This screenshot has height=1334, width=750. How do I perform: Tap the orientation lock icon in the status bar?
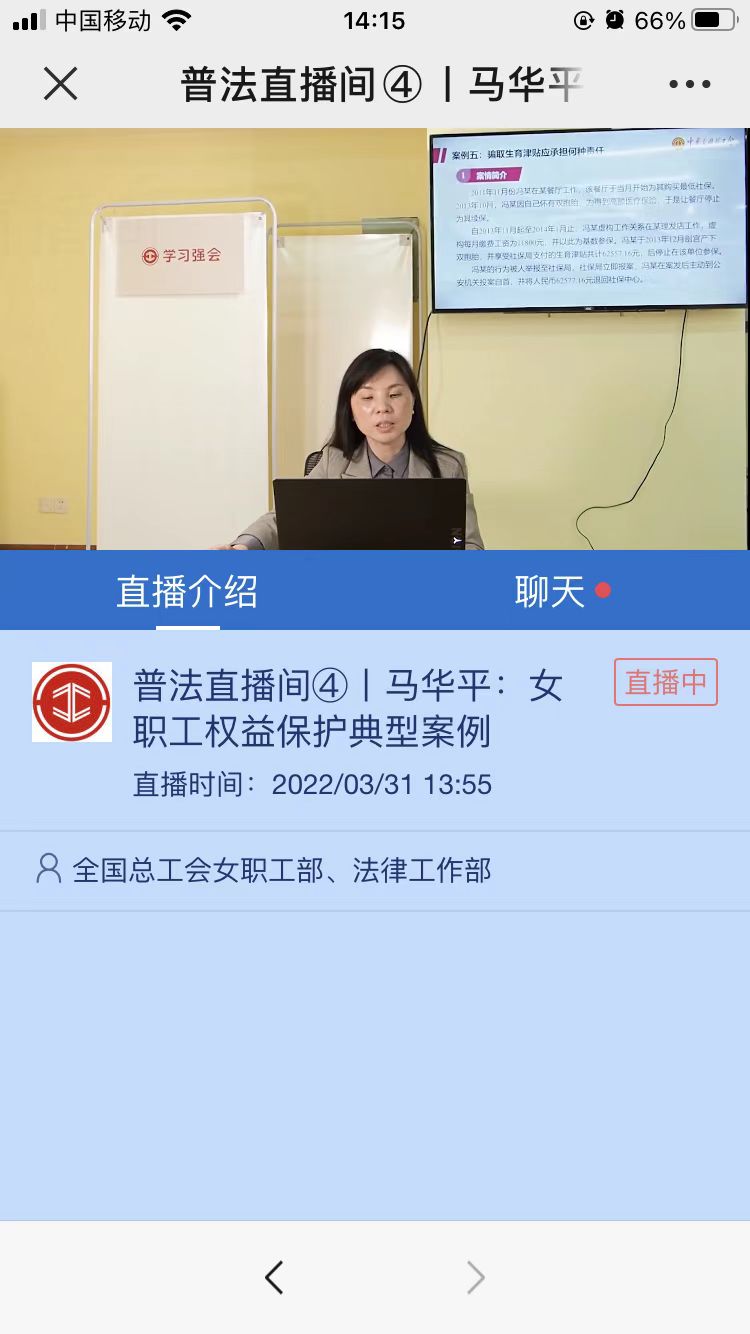coord(581,17)
